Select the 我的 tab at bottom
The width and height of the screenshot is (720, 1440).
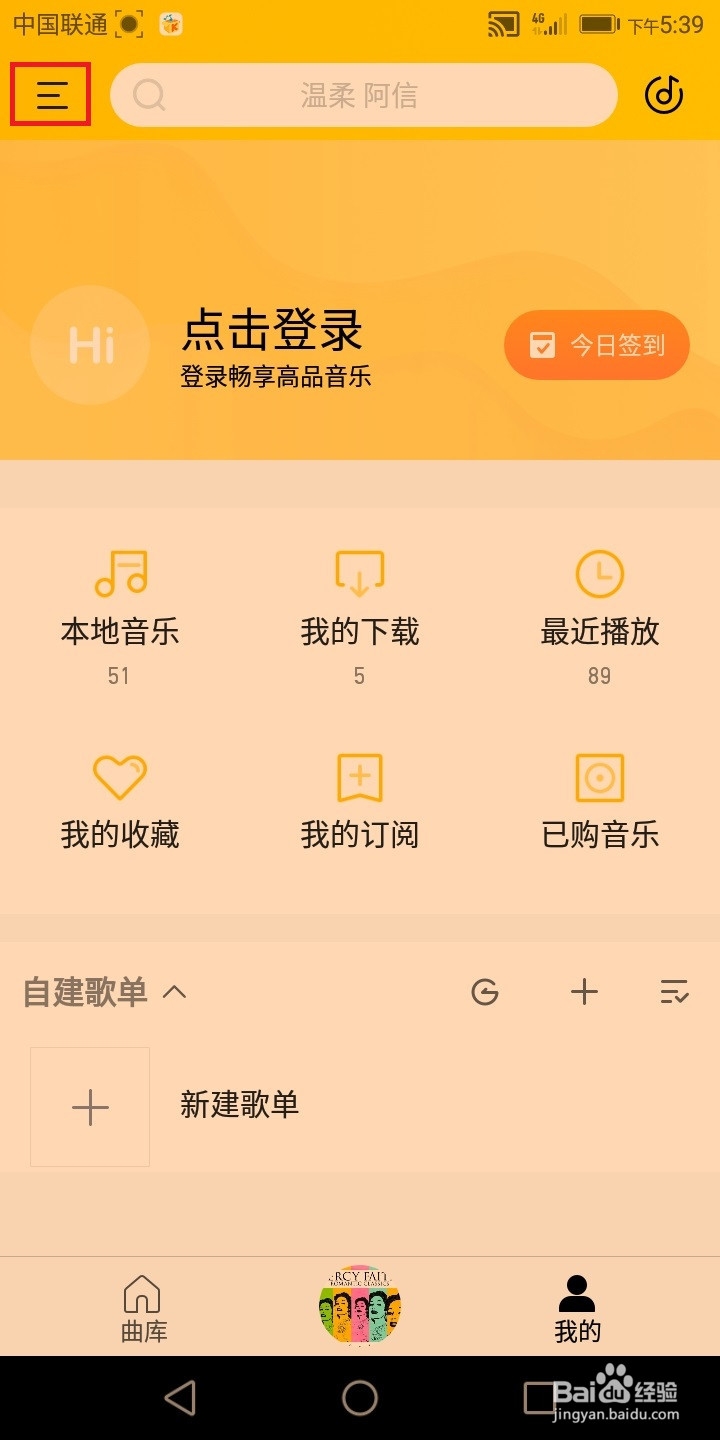[x=577, y=1305]
